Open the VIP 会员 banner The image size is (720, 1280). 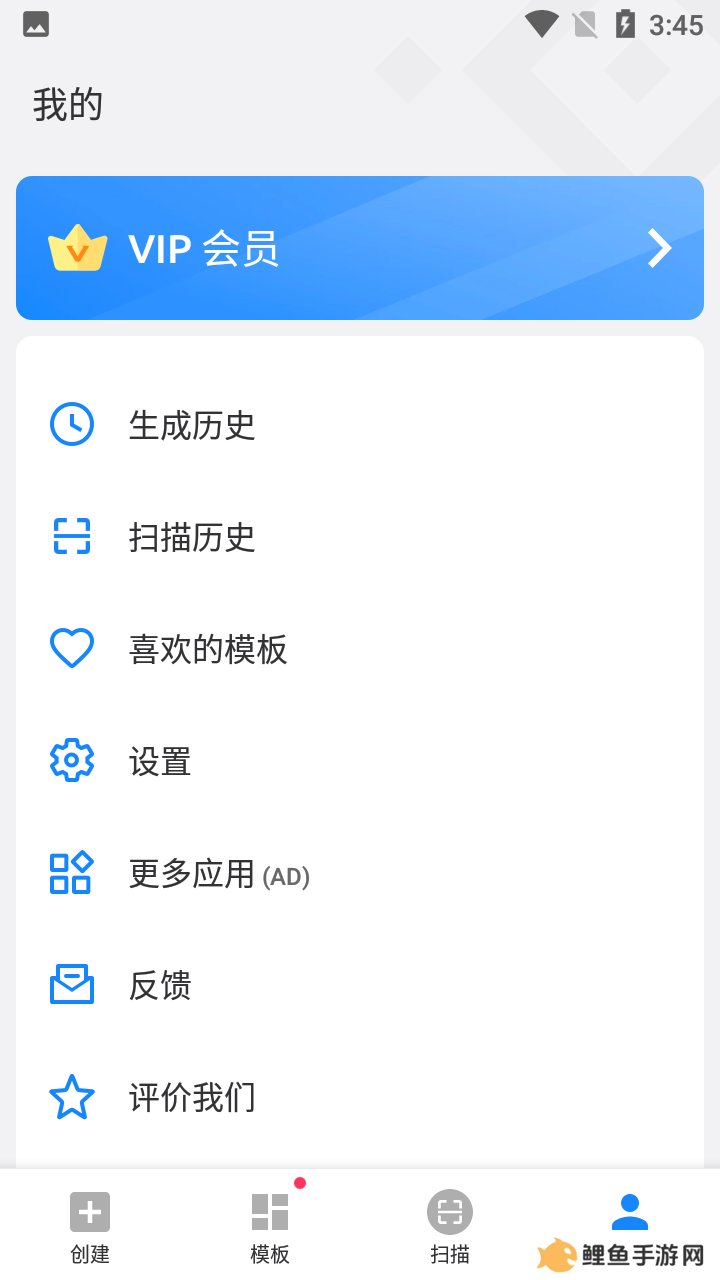click(360, 248)
